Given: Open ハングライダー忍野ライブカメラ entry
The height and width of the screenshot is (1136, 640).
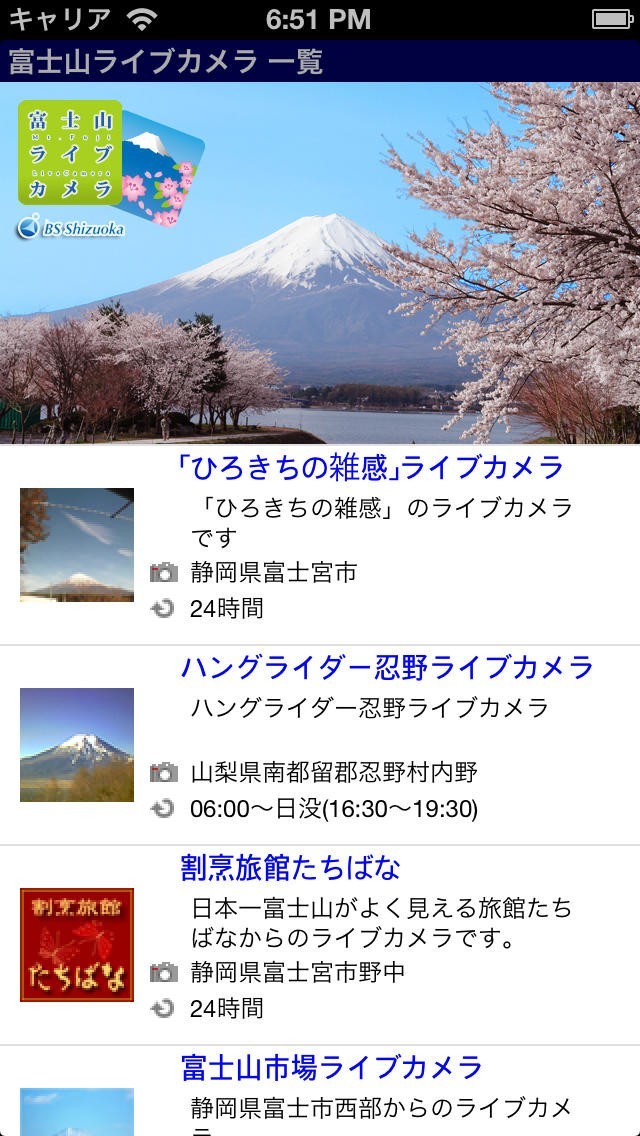Looking at the screenshot, I should click(x=387, y=667).
